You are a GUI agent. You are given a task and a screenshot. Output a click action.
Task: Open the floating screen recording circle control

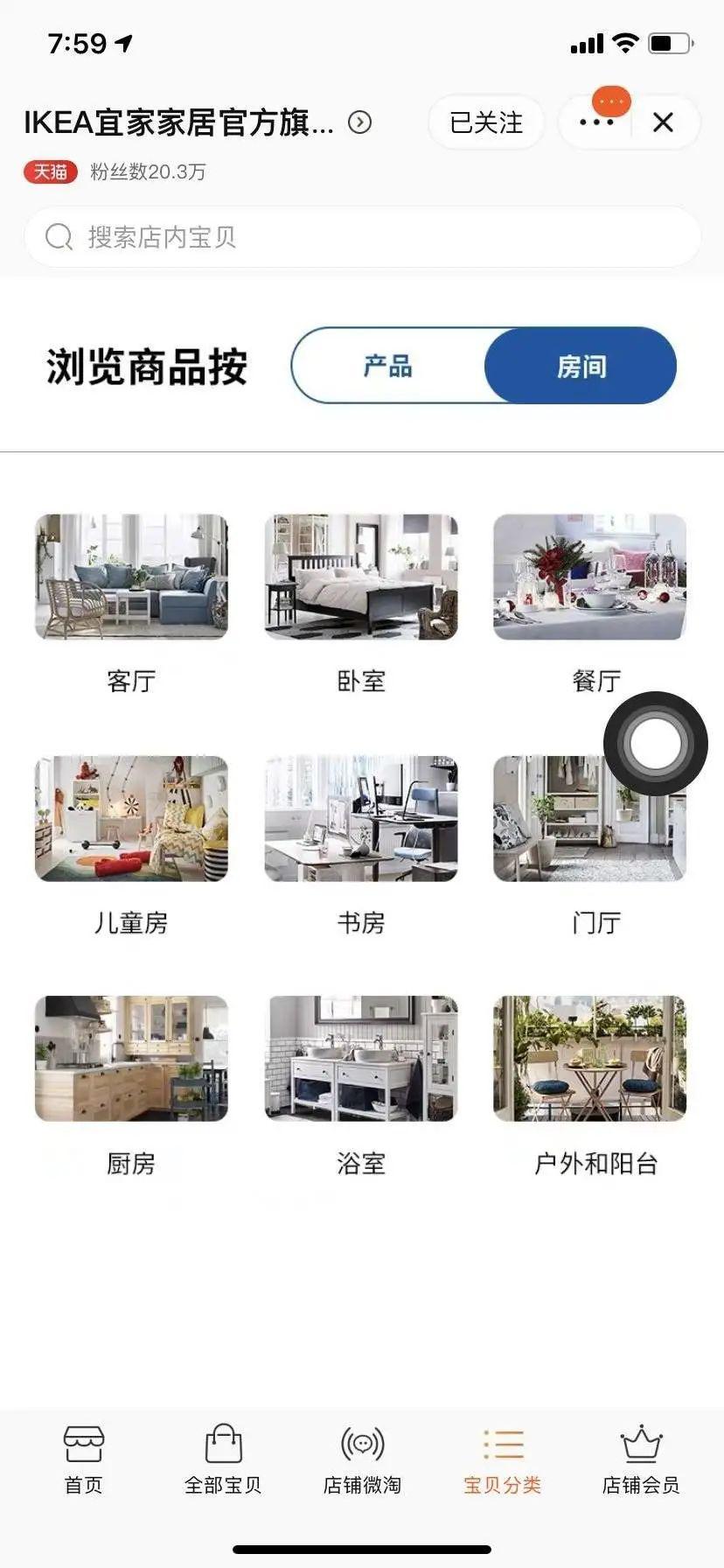(x=655, y=743)
